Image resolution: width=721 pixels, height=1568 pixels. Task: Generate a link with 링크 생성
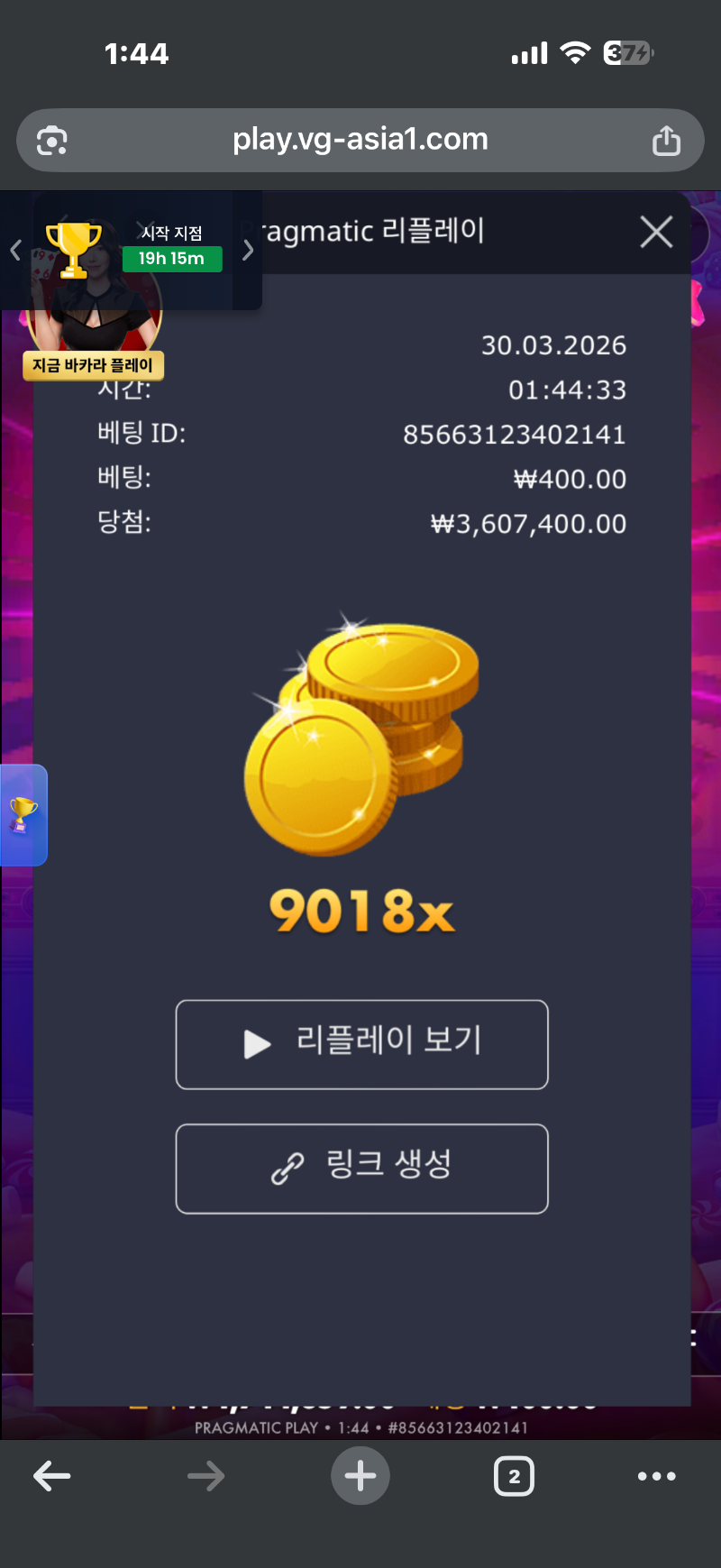click(361, 1169)
